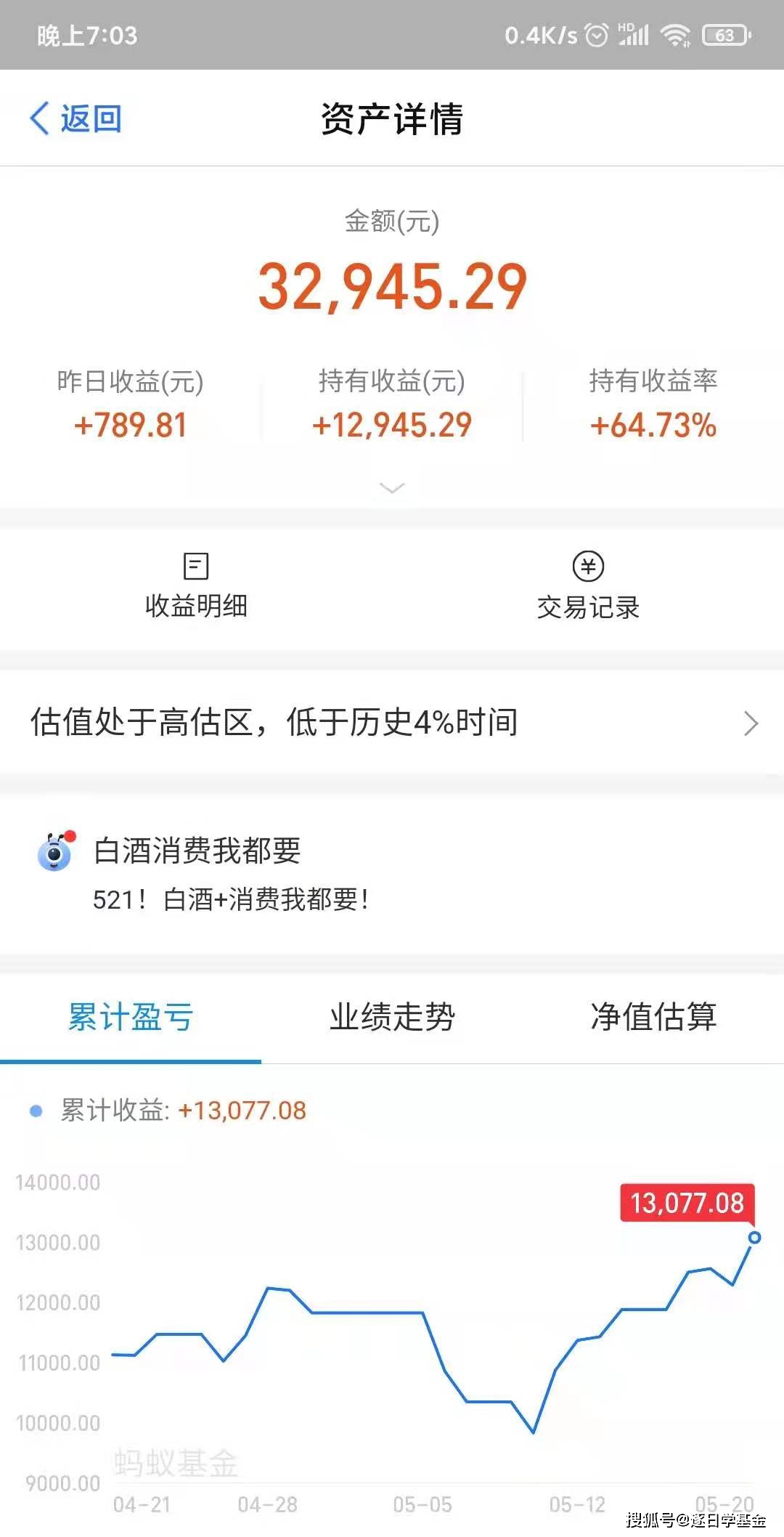This screenshot has height=1537, width=784.
Task: Open the 收益明细 earnings detail icon
Action: 195,568
